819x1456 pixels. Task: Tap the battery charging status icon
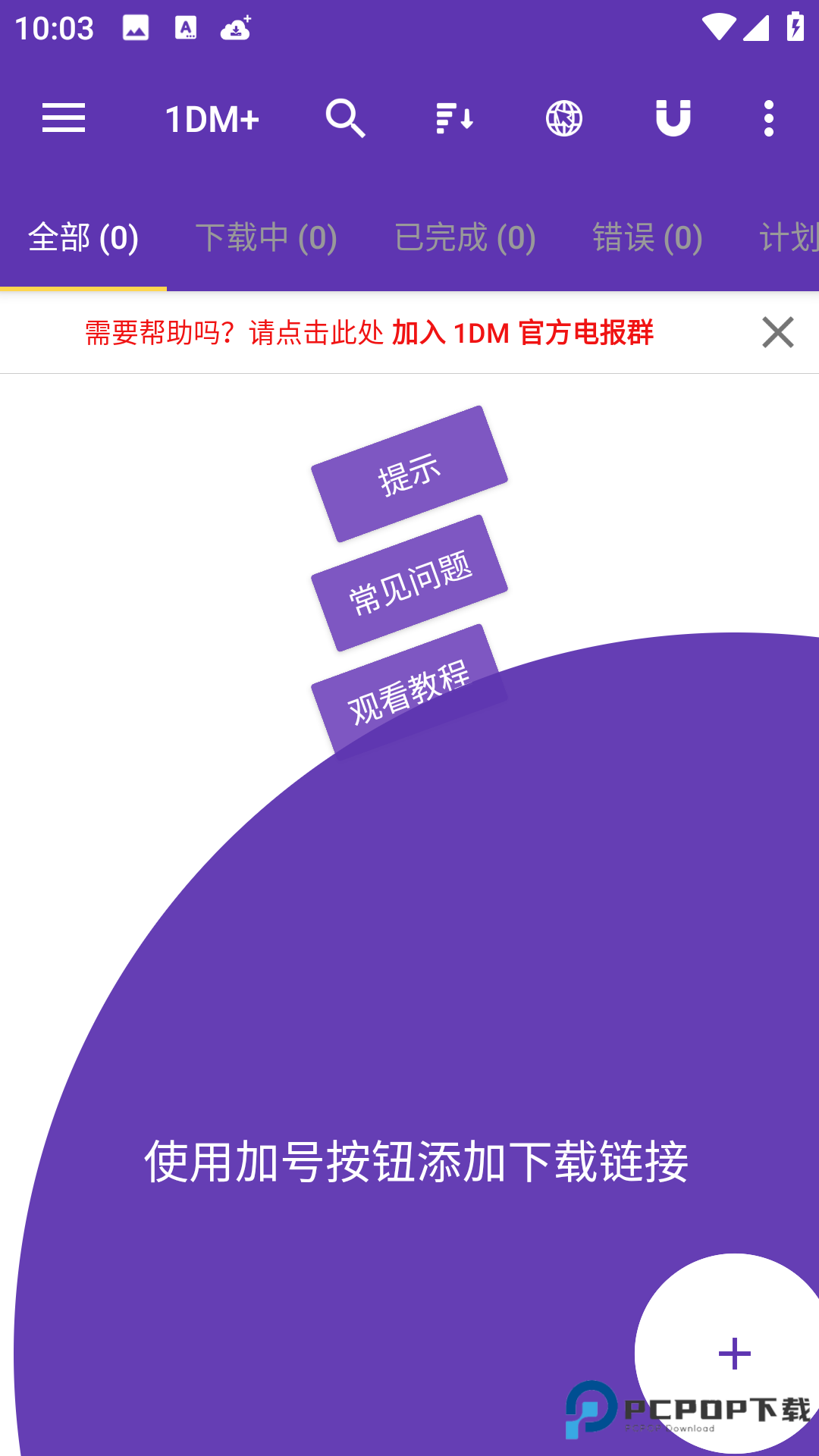[x=795, y=25]
